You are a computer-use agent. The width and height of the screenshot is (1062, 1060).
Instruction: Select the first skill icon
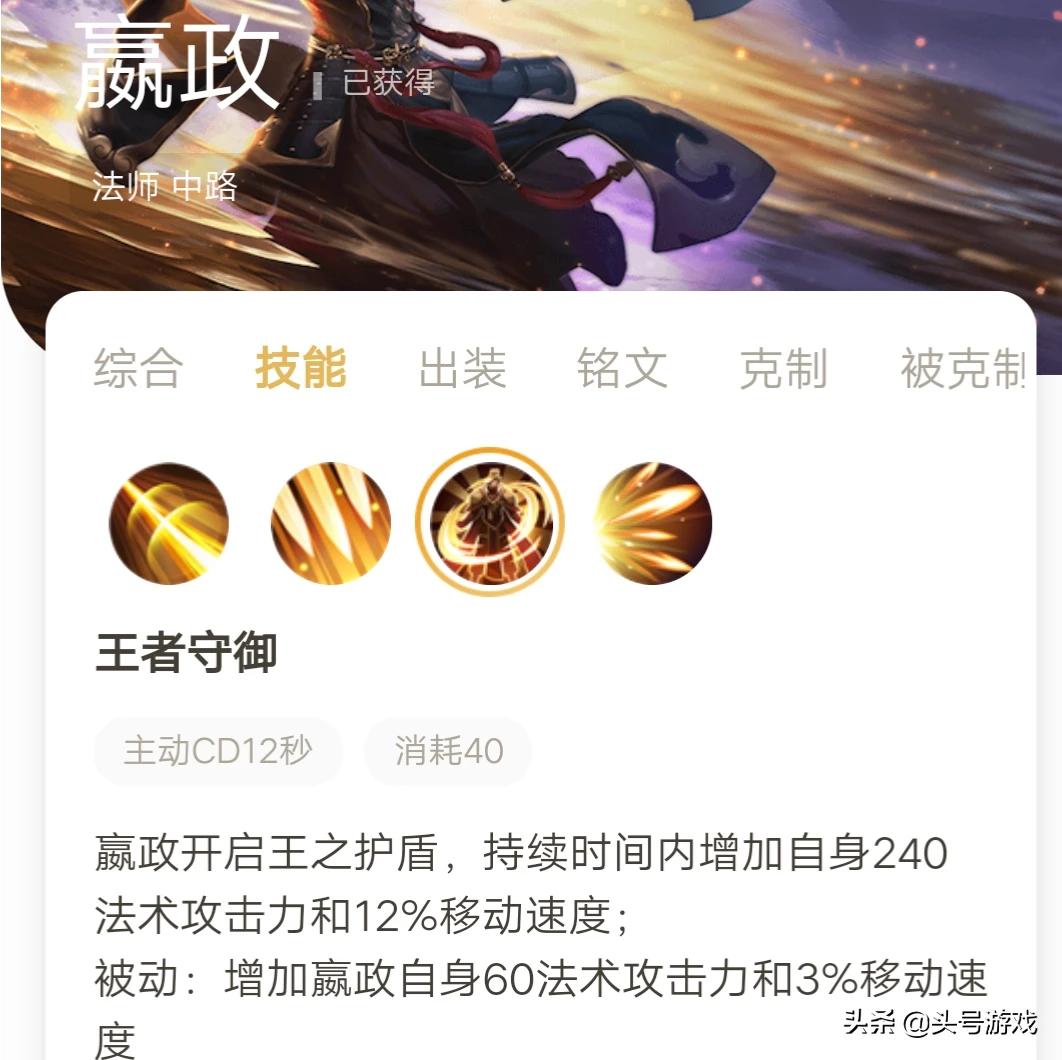[168, 523]
